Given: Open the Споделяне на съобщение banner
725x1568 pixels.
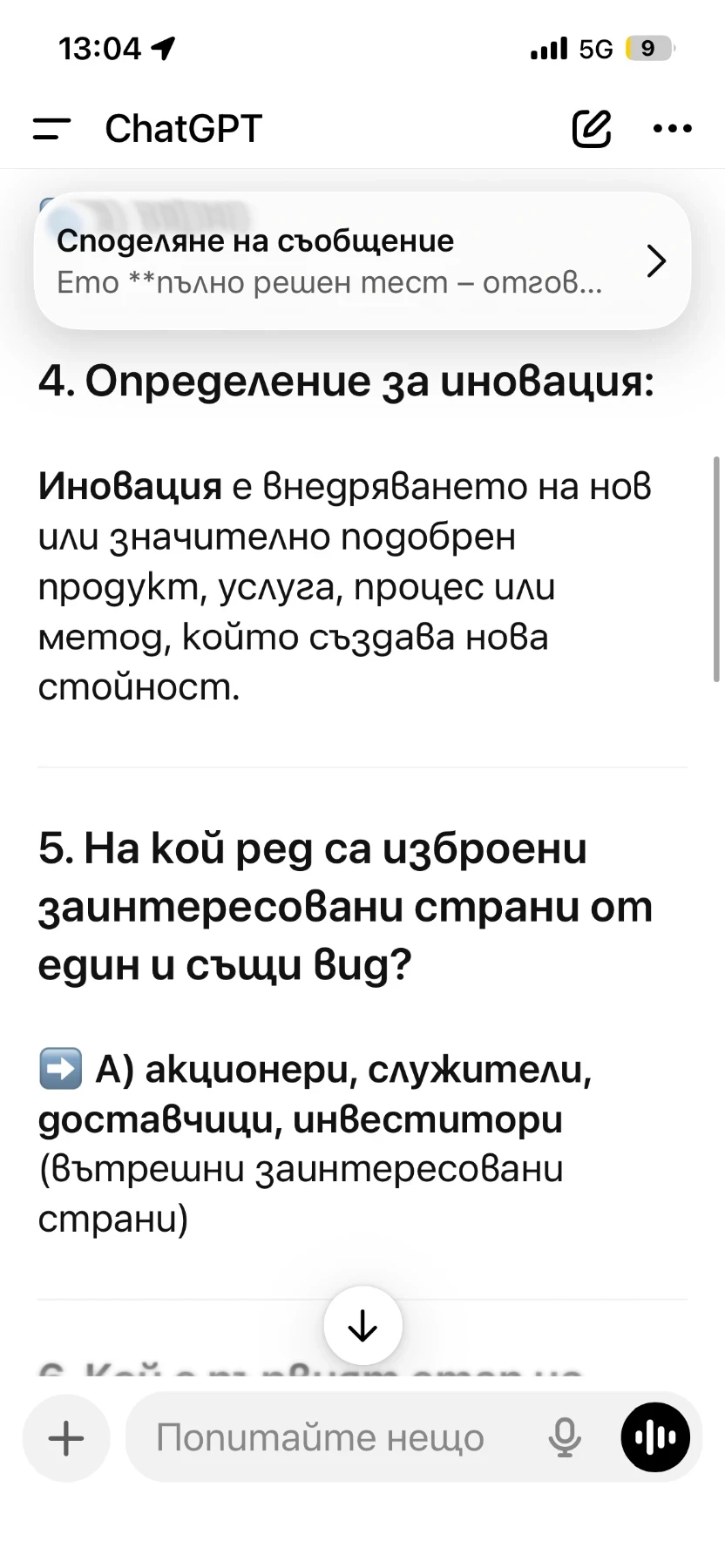Looking at the screenshot, I should click(x=362, y=260).
